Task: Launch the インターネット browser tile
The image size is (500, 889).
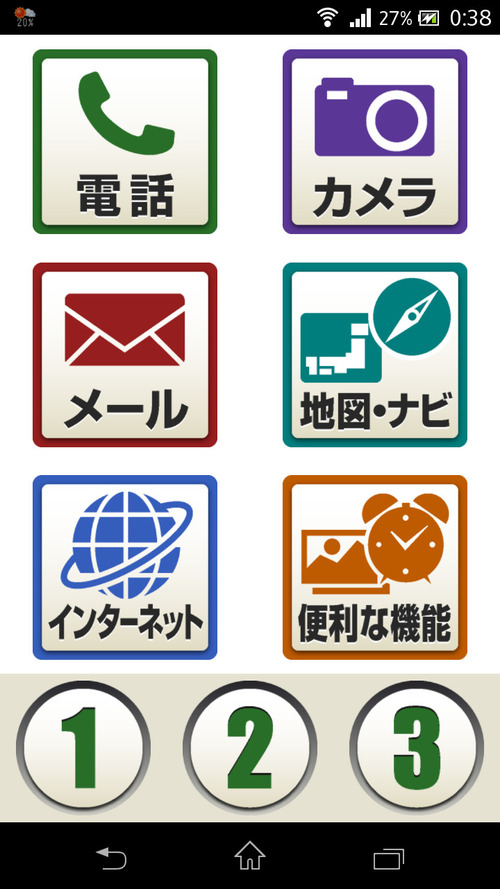Action: 125,568
